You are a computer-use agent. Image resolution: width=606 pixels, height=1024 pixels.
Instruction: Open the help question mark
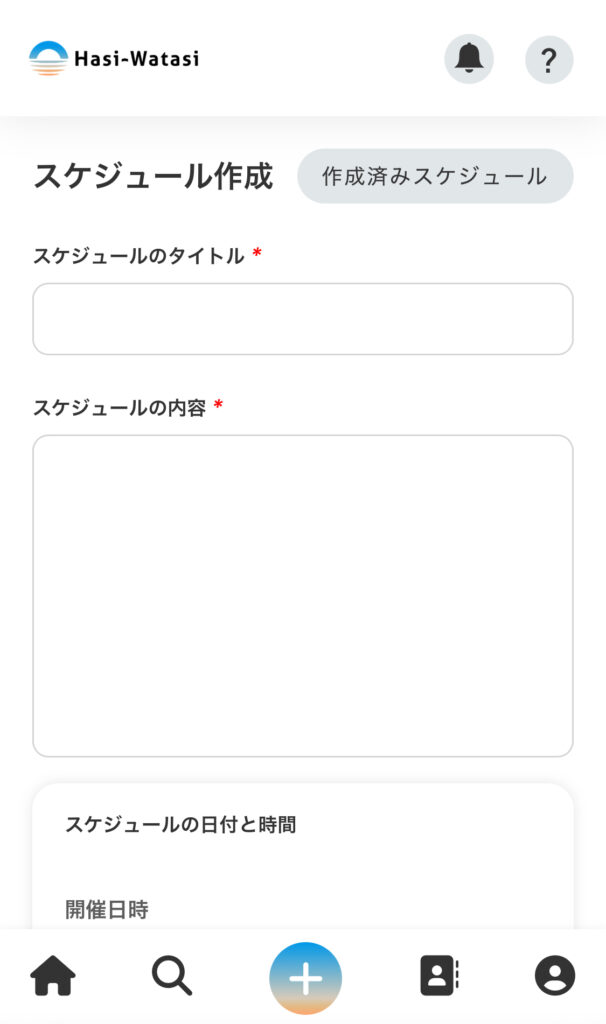tap(549, 59)
